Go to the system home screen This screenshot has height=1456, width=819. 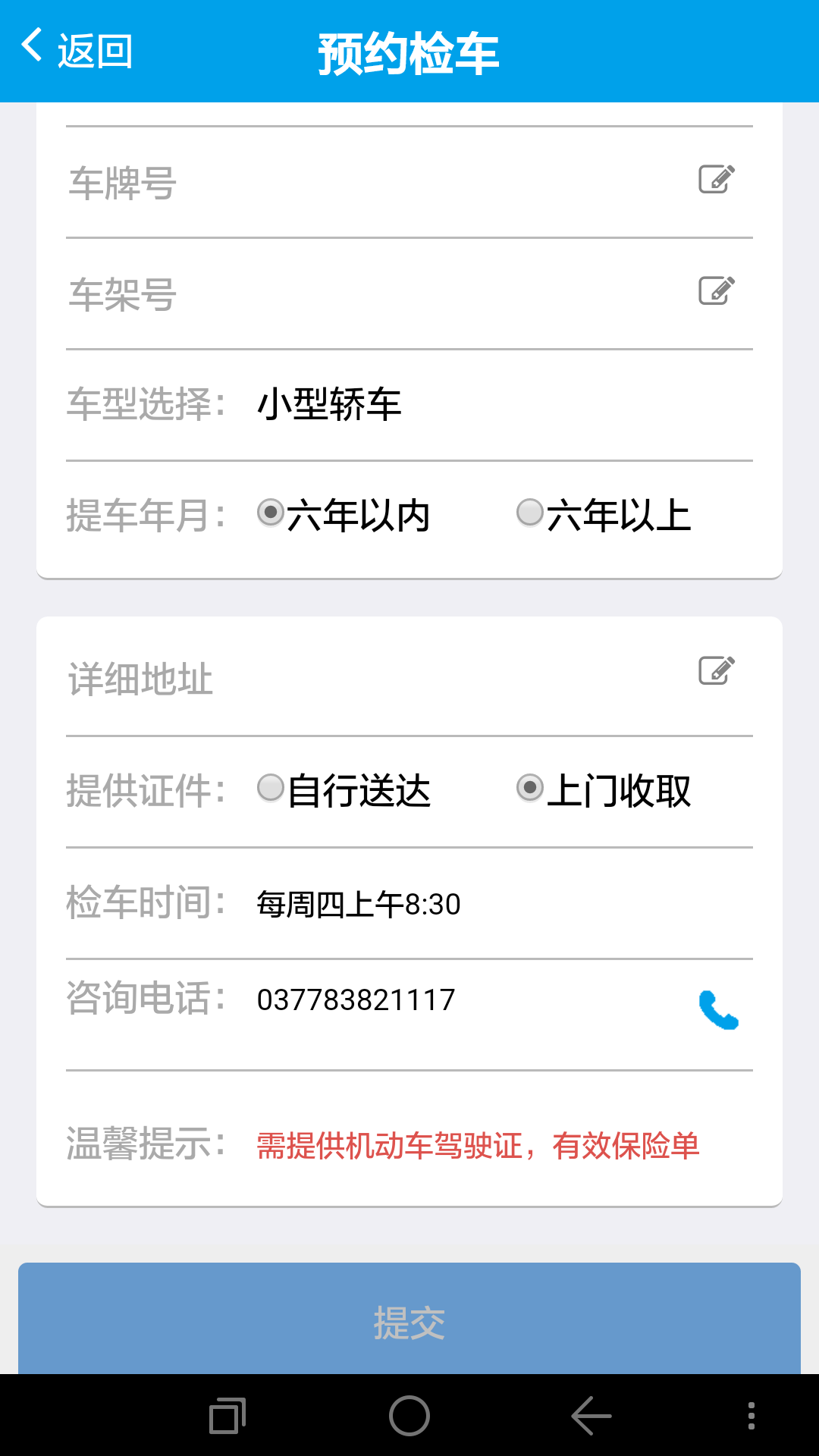[x=409, y=1416]
